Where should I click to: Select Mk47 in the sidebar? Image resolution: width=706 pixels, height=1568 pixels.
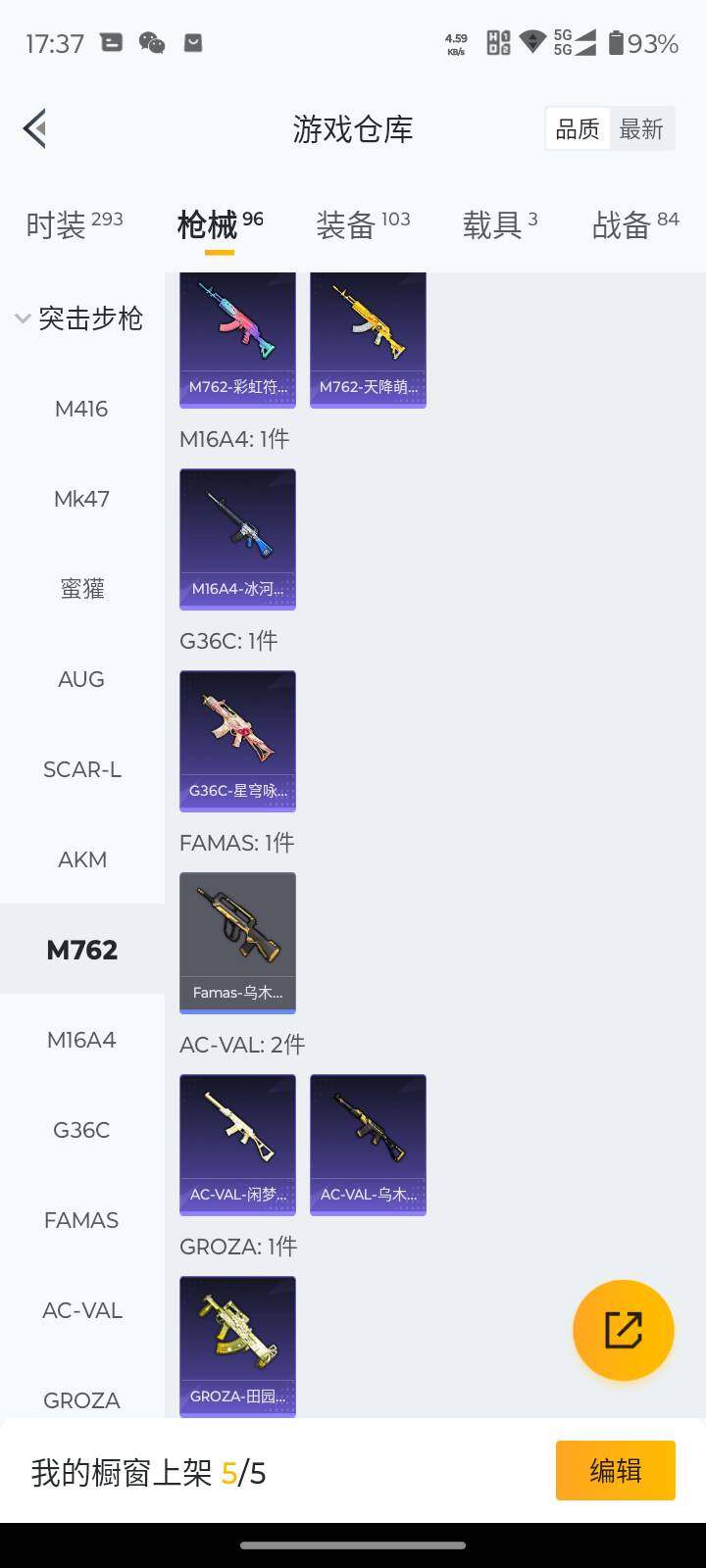coord(81,499)
